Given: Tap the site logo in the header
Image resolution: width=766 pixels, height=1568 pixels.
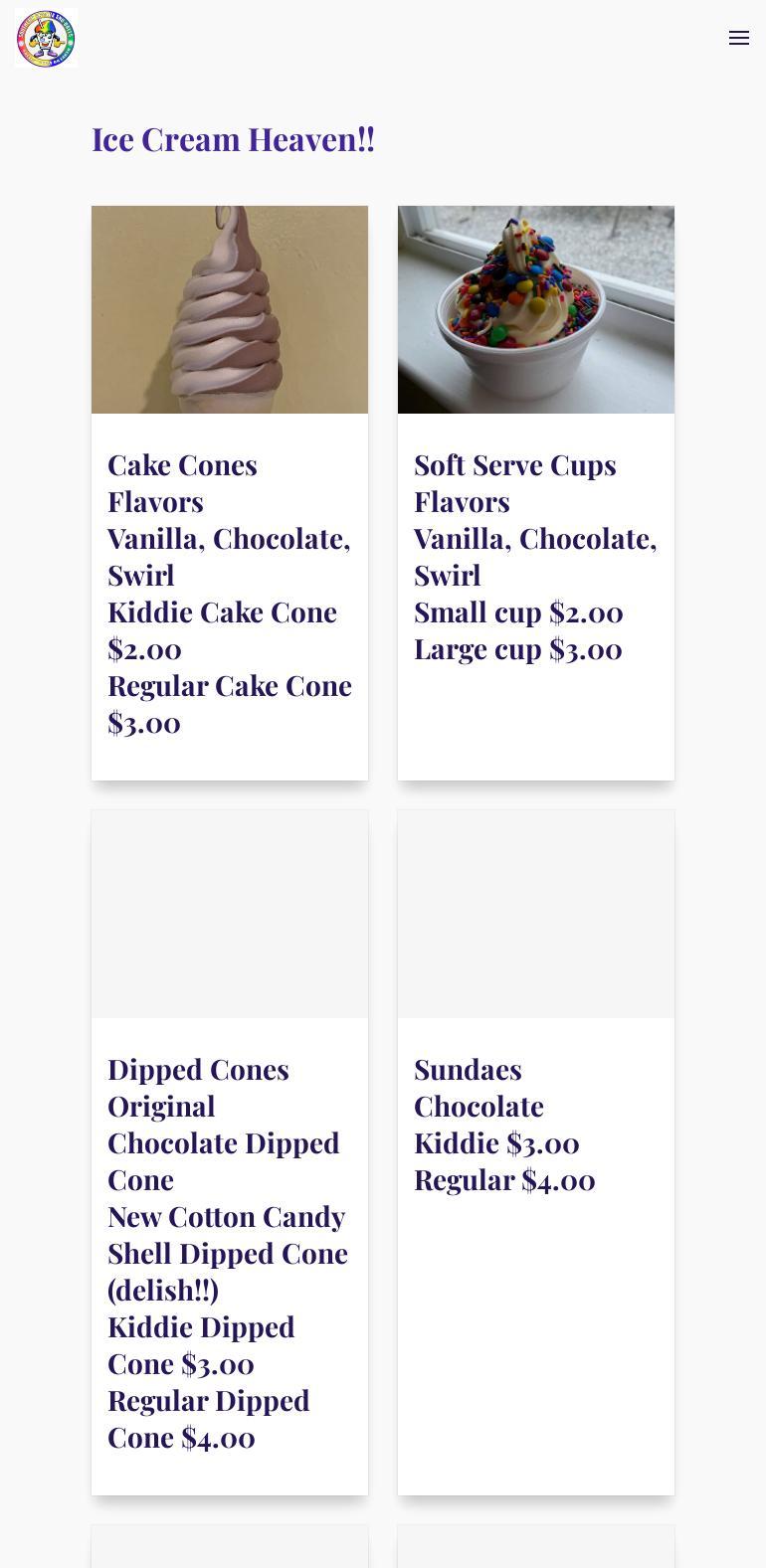Looking at the screenshot, I should 46,38.
